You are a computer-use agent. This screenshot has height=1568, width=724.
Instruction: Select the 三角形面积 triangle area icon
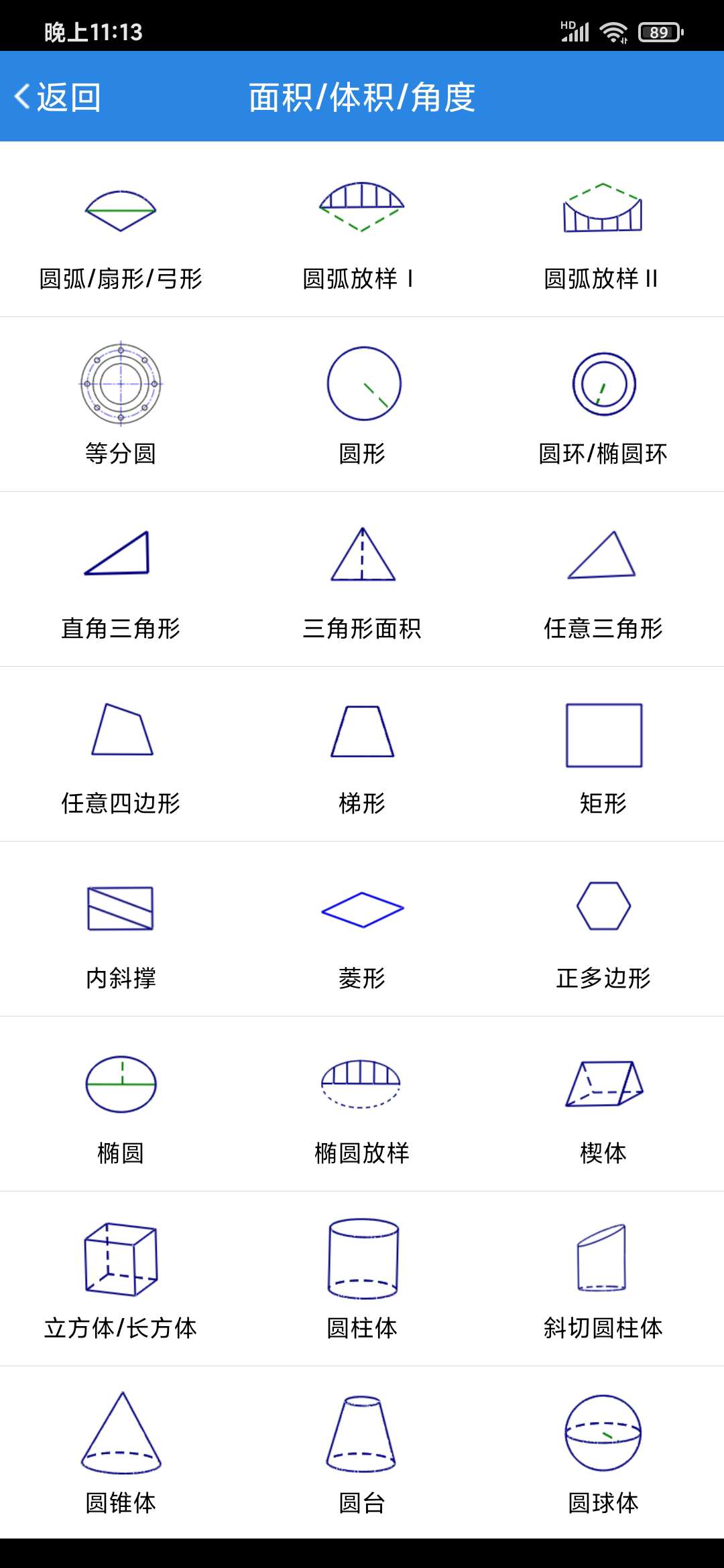pos(362,580)
